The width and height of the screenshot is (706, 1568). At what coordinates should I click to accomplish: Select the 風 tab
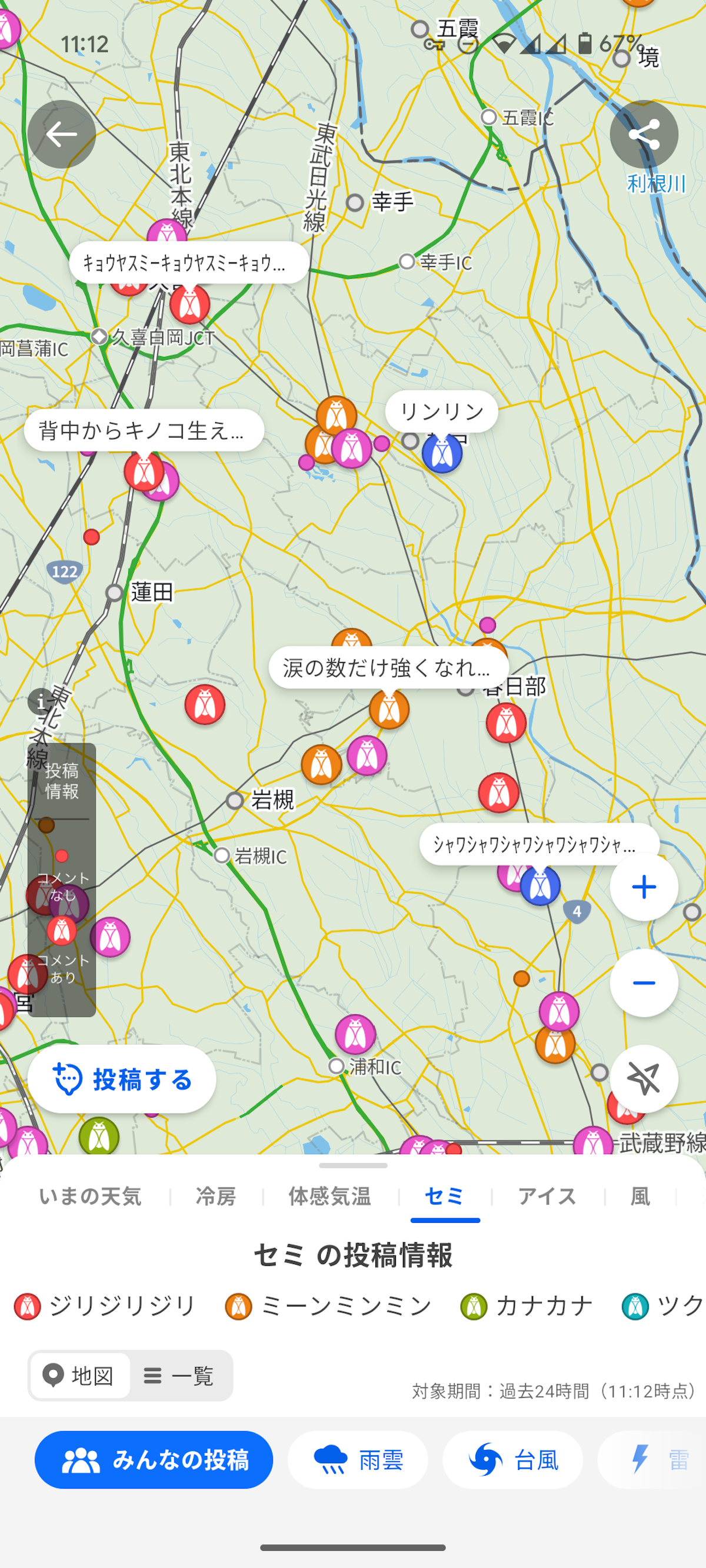(x=640, y=1196)
